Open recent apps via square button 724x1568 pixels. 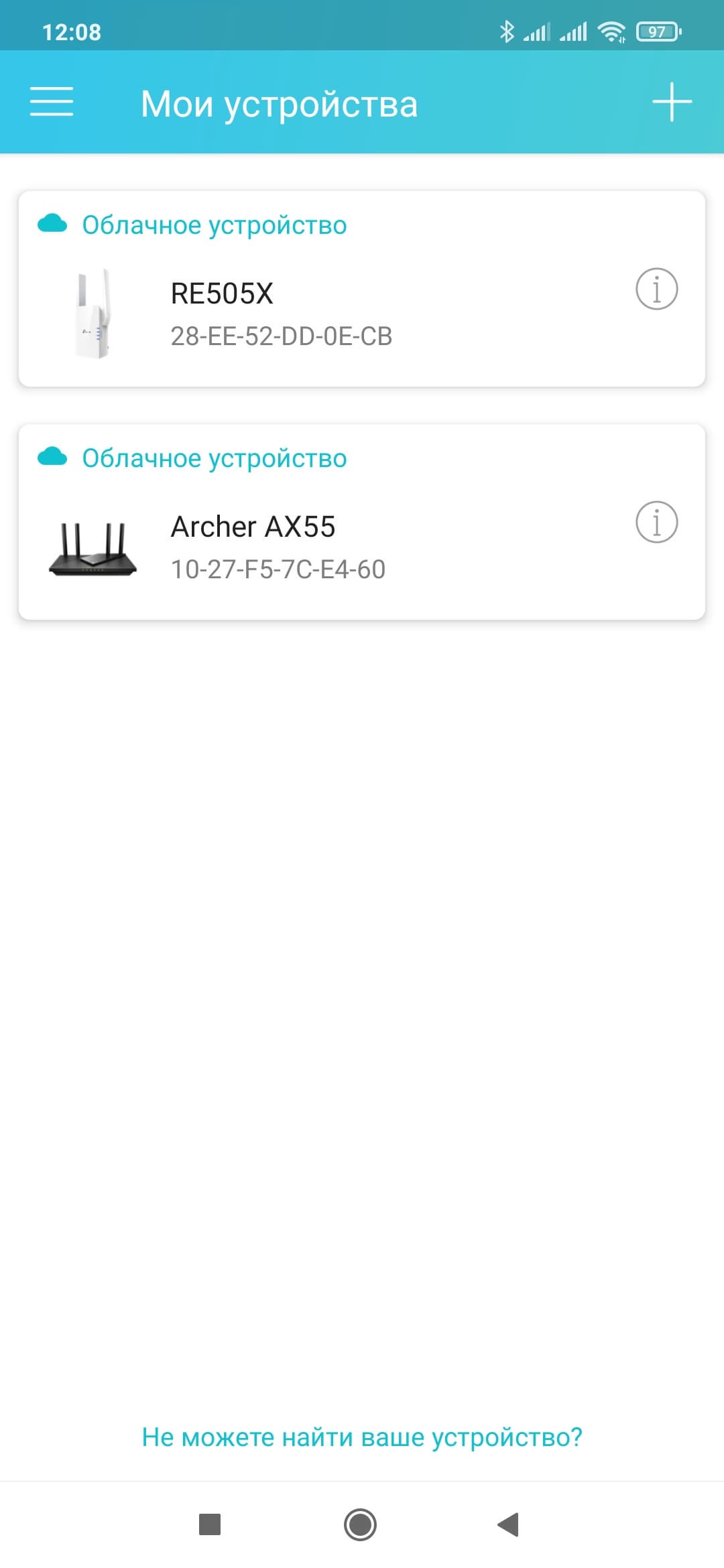(210, 1524)
